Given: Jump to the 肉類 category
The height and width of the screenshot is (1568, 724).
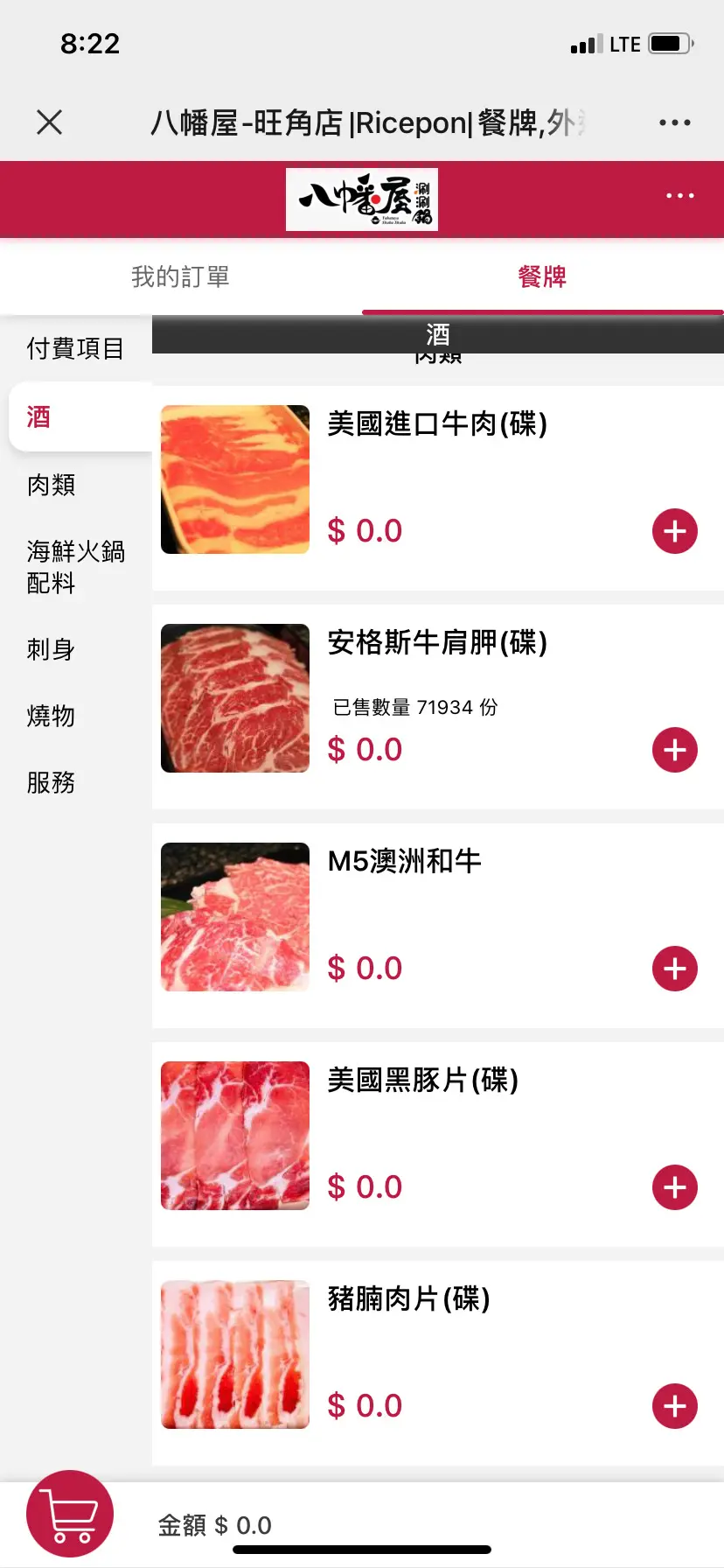Looking at the screenshot, I should [x=52, y=485].
